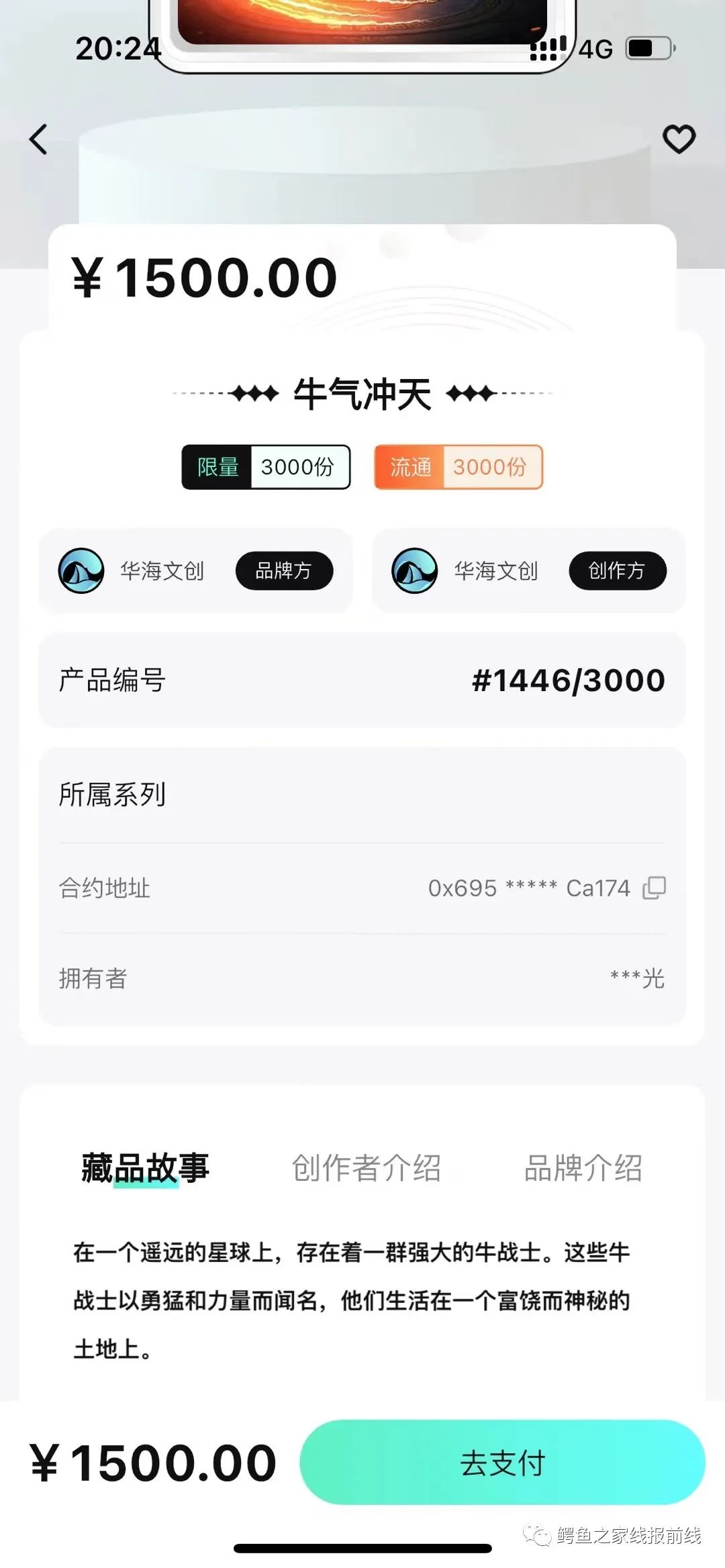
Task: Select the 藏品故事 tab
Action: click(145, 1168)
